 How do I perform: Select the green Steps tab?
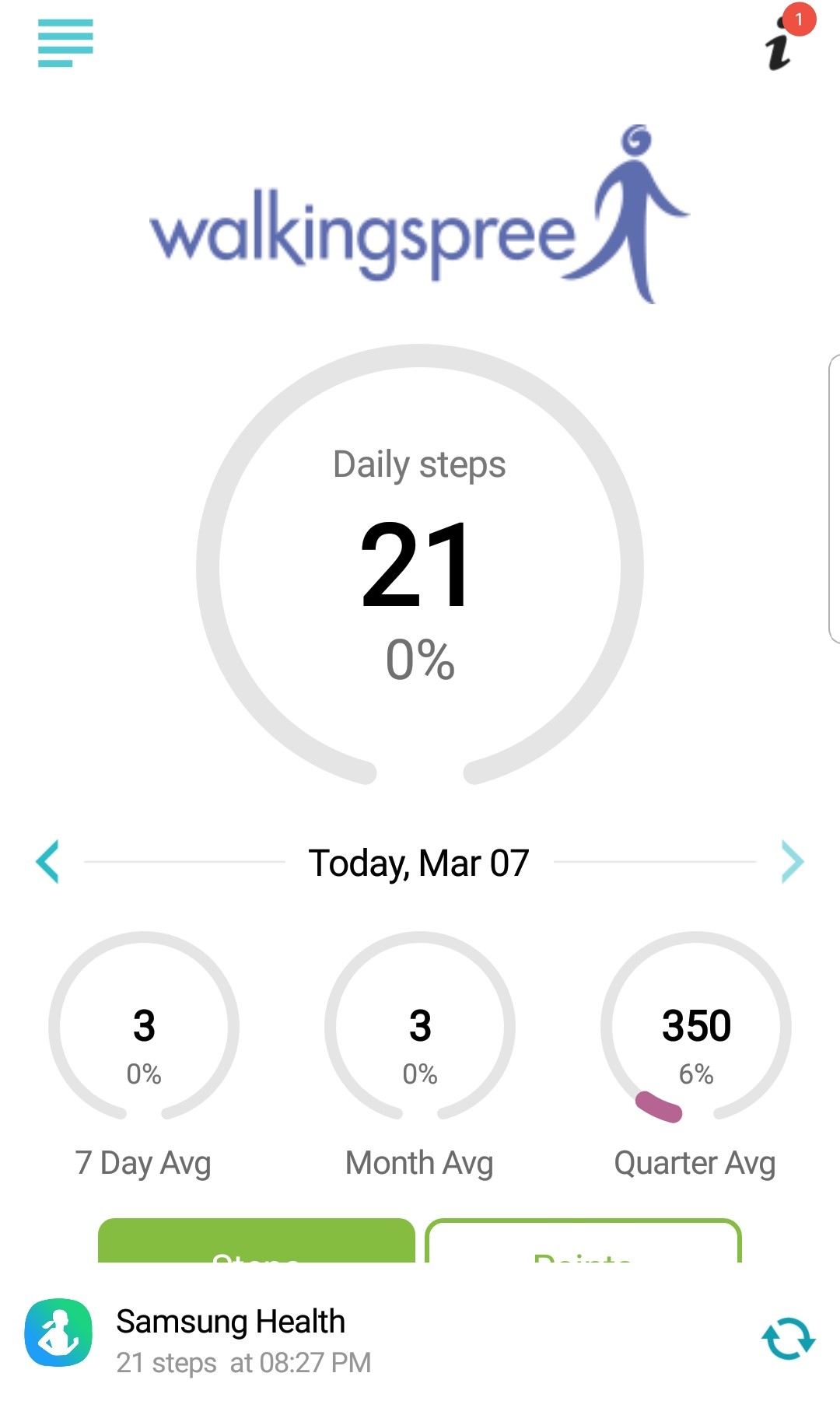pyautogui.click(x=257, y=1242)
